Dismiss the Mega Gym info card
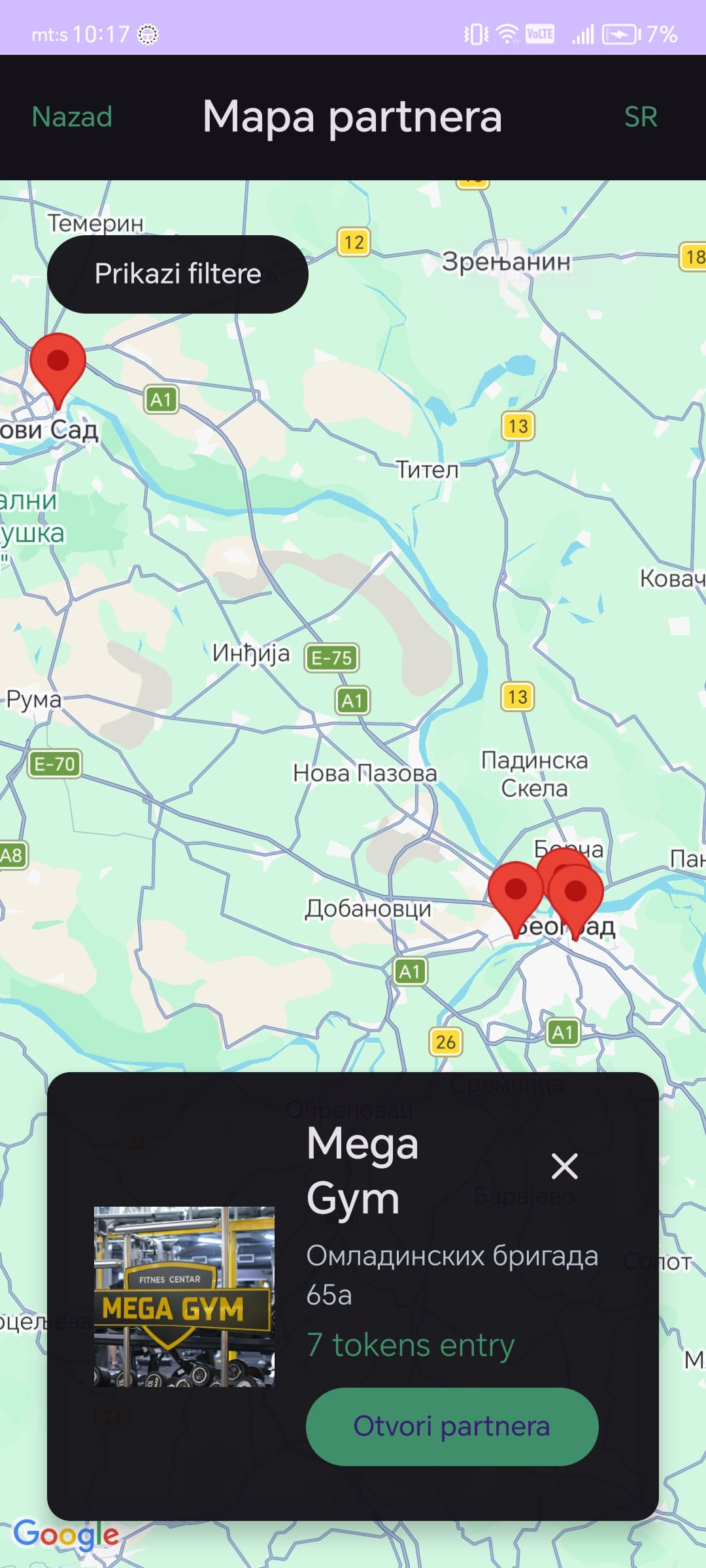 565,1167
